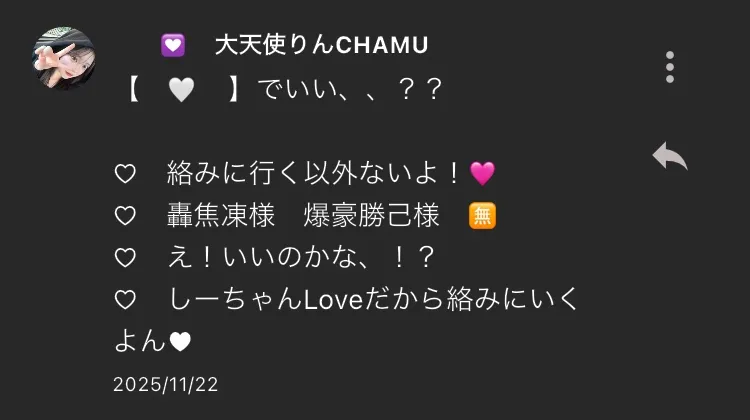Tap the username 大天使りんCHAMU

pyautogui.click(x=321, y=45)
